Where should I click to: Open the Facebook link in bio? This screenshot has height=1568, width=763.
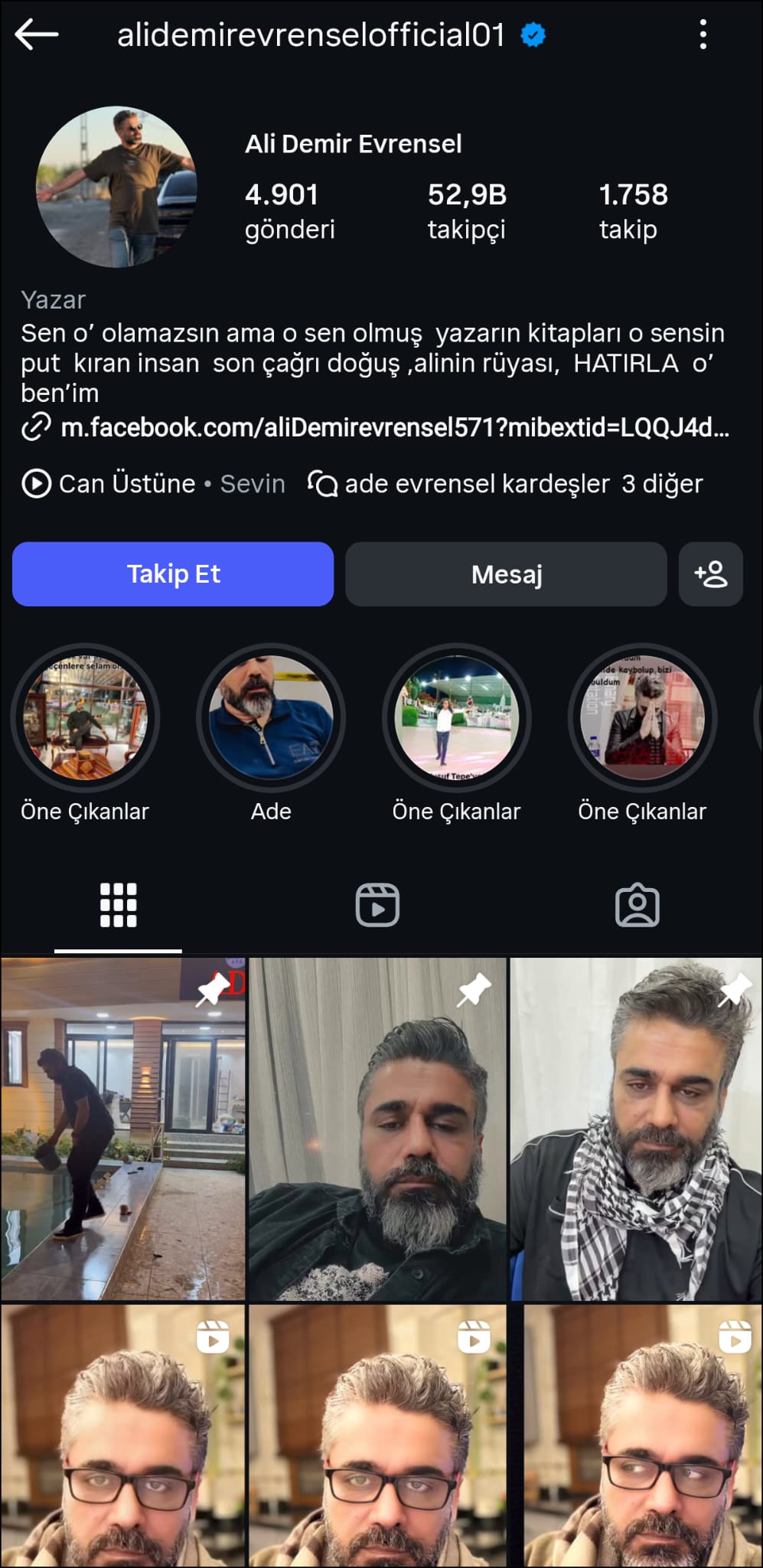[x=393, y=427]
